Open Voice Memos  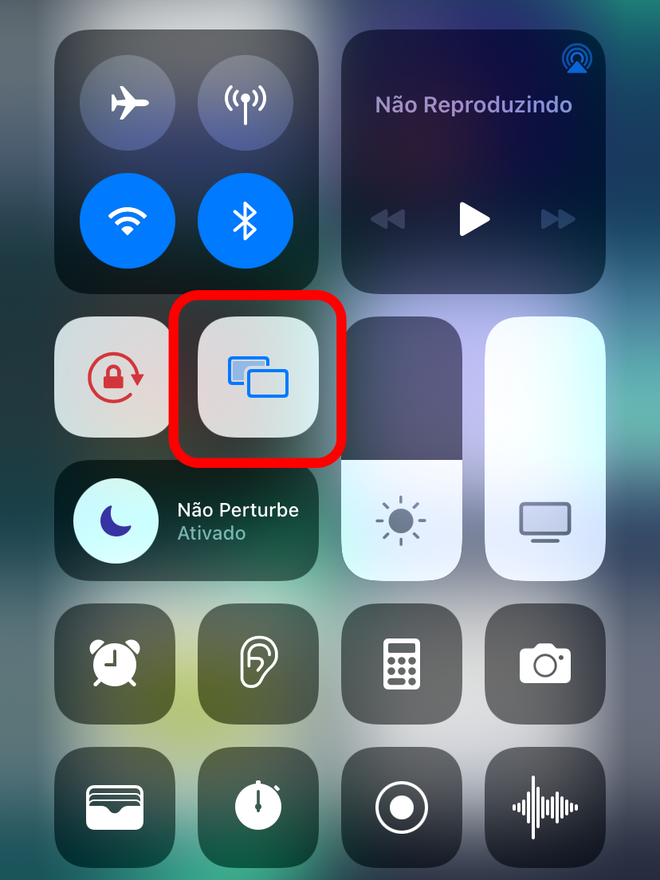(545, 807)
